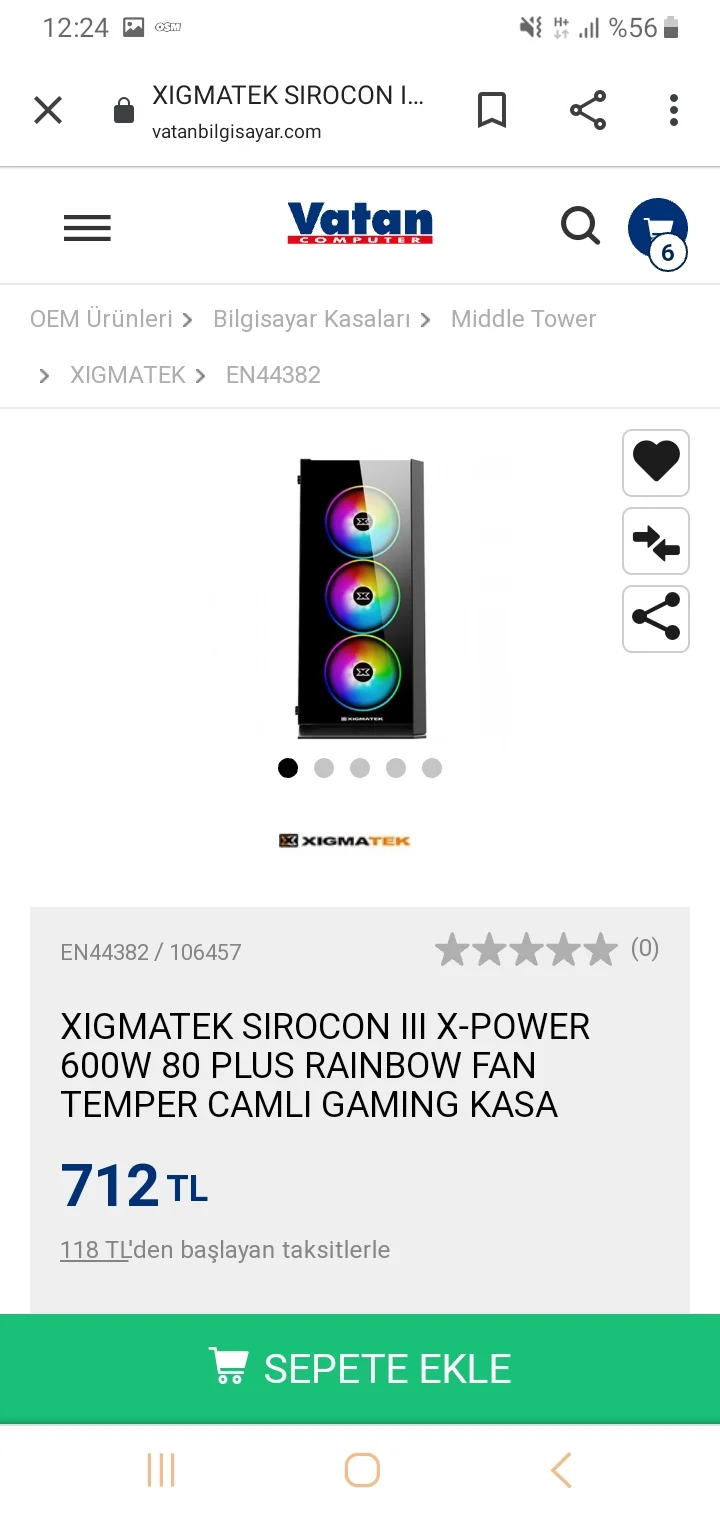Viewport: 720px width, 1520px height.
Task: View the shopping cart with 6 items
Action: (x=657, y=230)
